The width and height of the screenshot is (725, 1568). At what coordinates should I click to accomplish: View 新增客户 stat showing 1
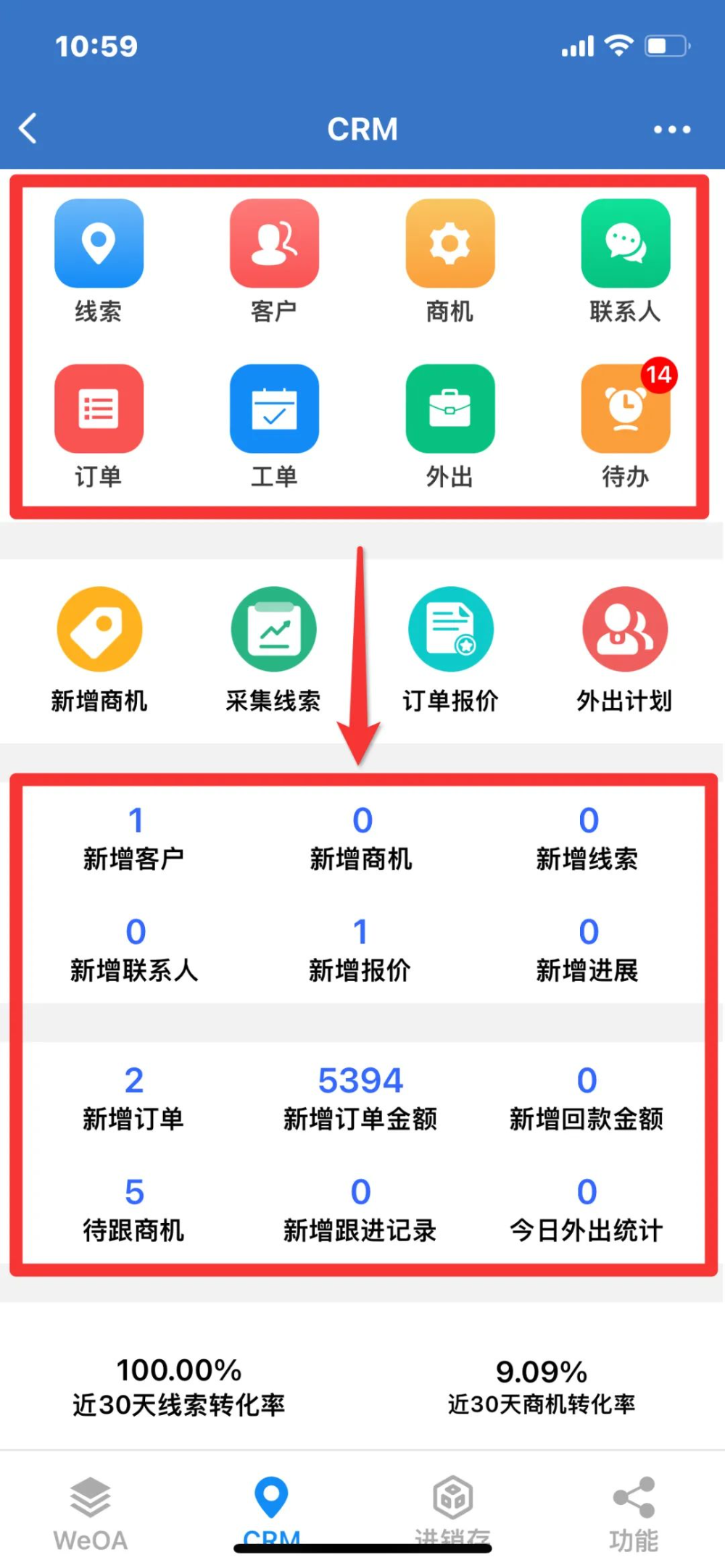click(x=134, y=839)
